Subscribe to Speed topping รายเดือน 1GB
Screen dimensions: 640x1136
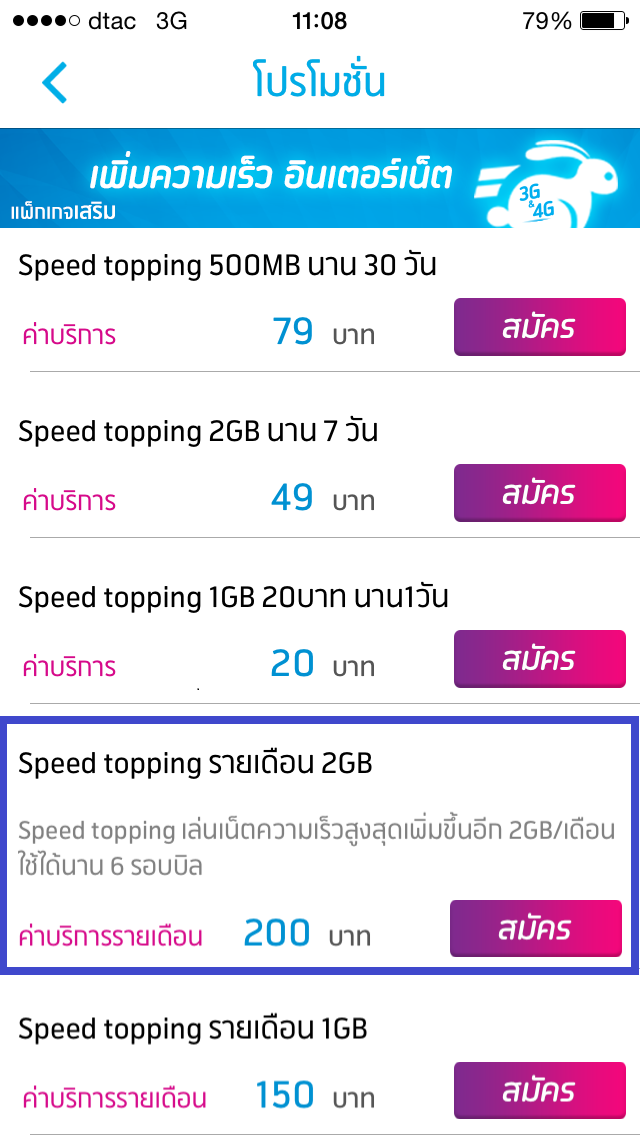(x=539, y=1091)
